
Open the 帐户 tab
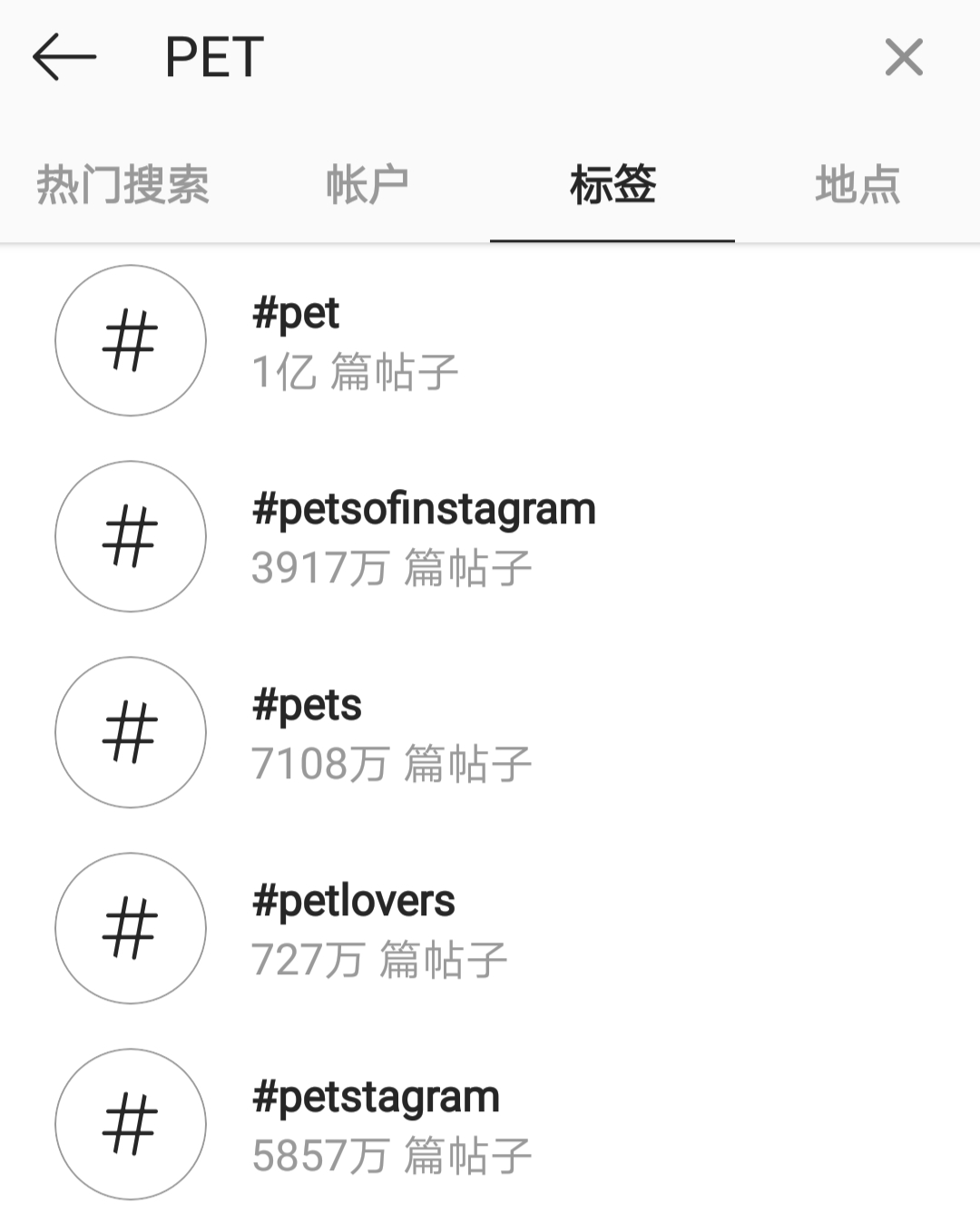tap(367, 184)
